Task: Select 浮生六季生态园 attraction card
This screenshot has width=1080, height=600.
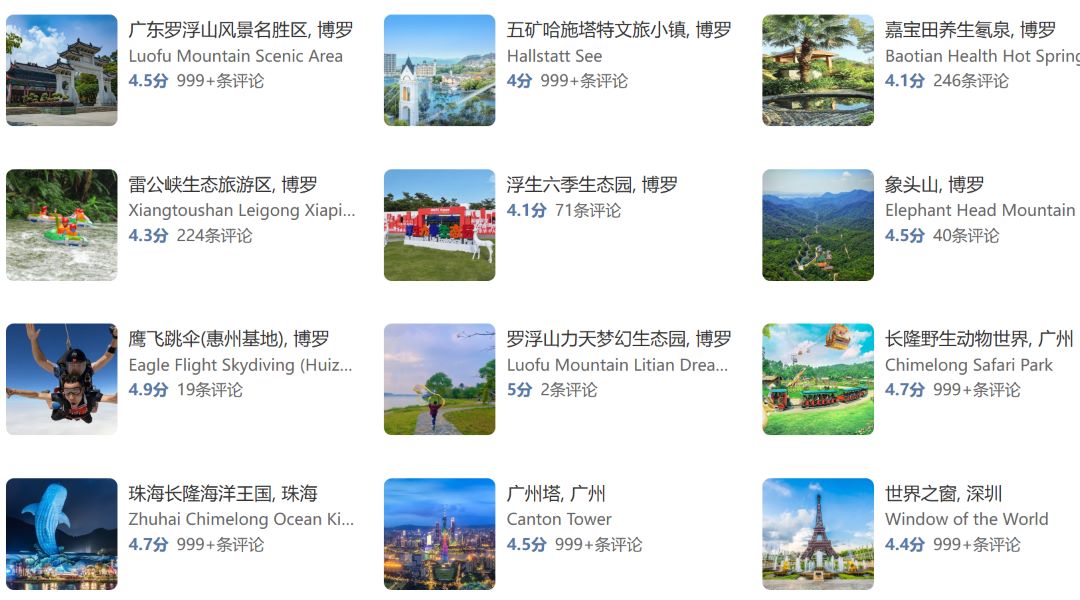Action: click(591, 186)
